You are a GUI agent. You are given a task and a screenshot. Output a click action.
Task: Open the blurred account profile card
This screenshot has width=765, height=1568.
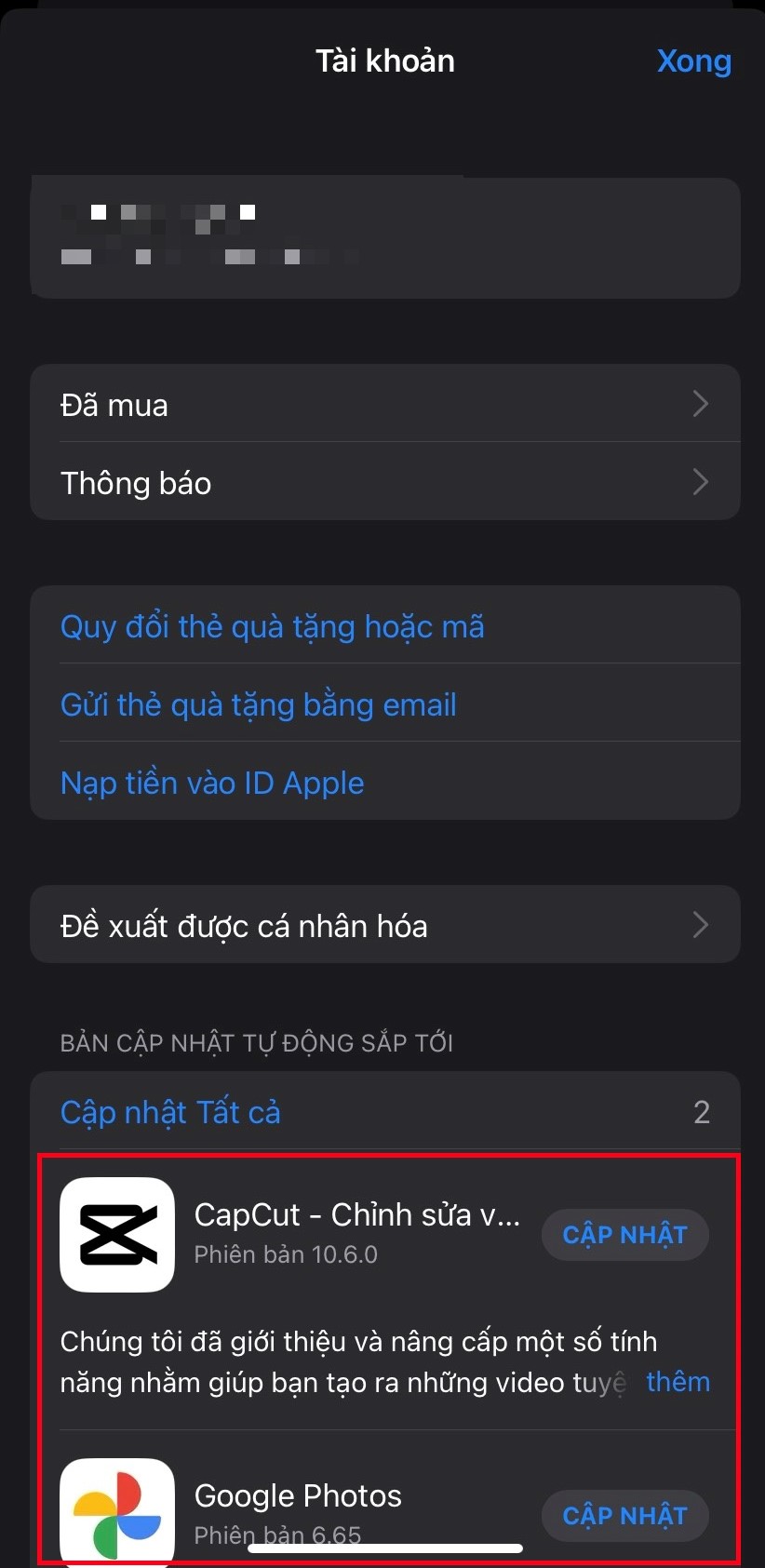384,237
